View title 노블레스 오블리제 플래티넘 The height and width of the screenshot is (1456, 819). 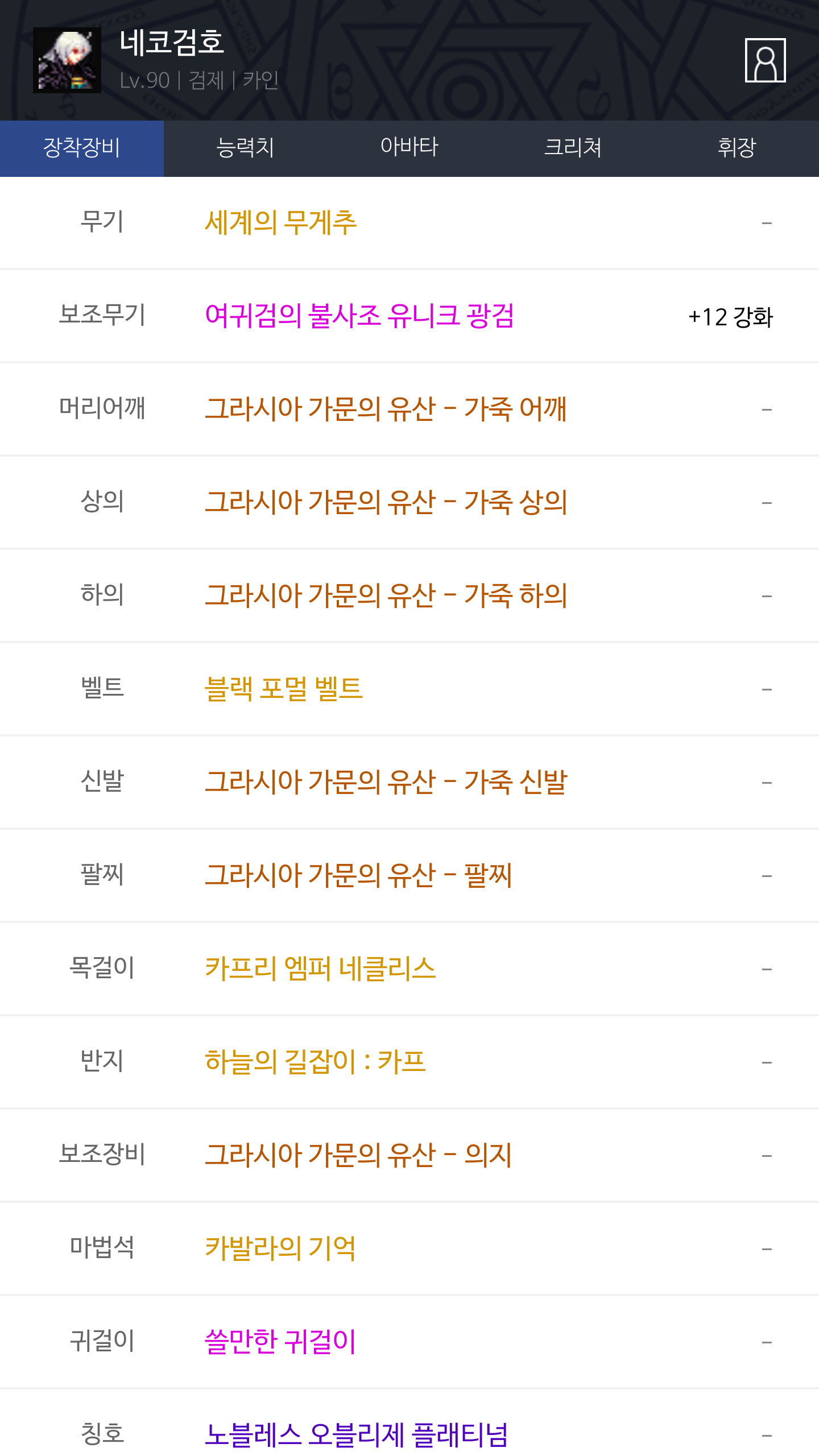pos(357,1435)
